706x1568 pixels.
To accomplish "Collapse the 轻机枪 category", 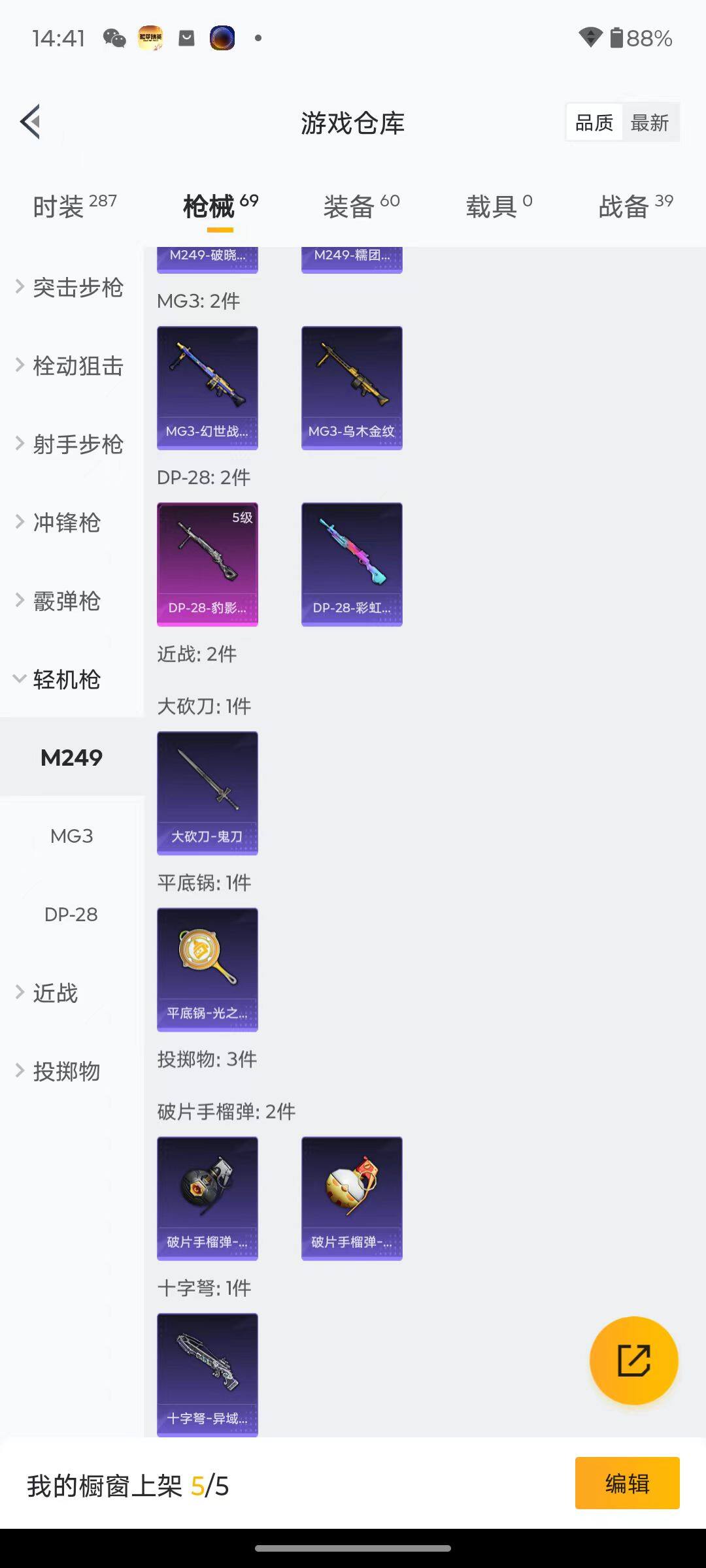I will 65,679.
